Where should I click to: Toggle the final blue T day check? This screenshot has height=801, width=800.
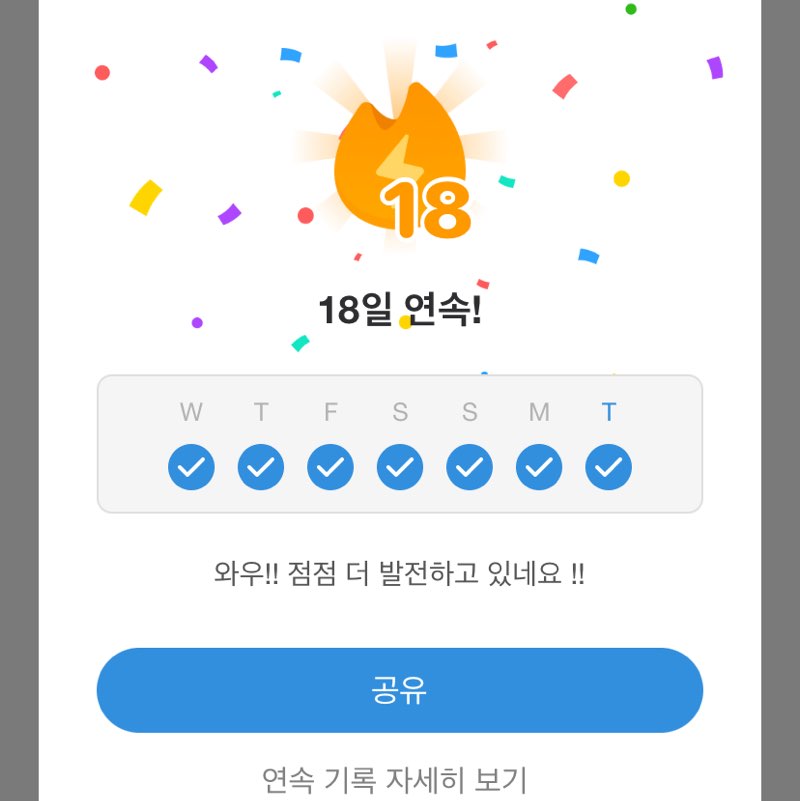click(607, 465)
